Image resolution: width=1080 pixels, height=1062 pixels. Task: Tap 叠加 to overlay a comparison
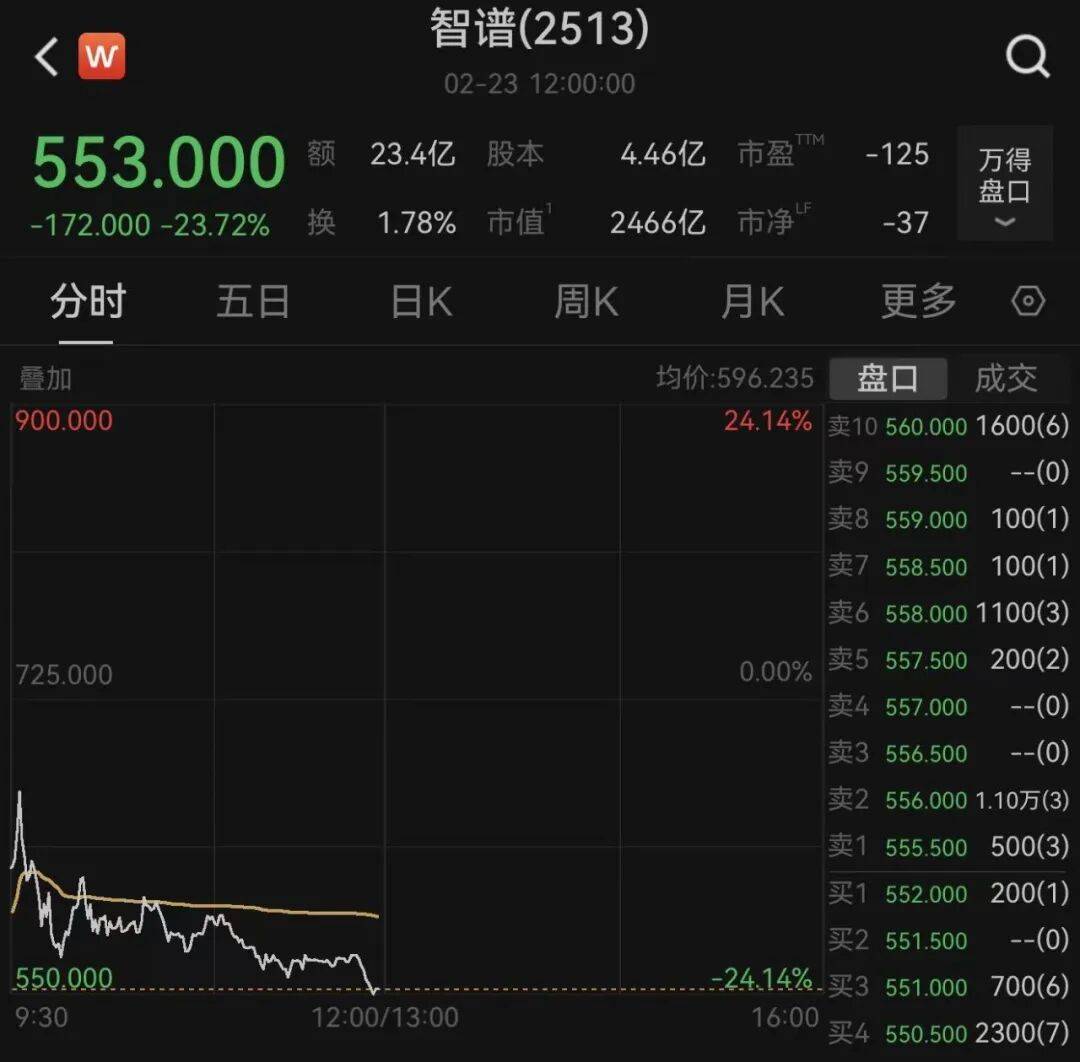pyautogui.click(x=46, y=378)
